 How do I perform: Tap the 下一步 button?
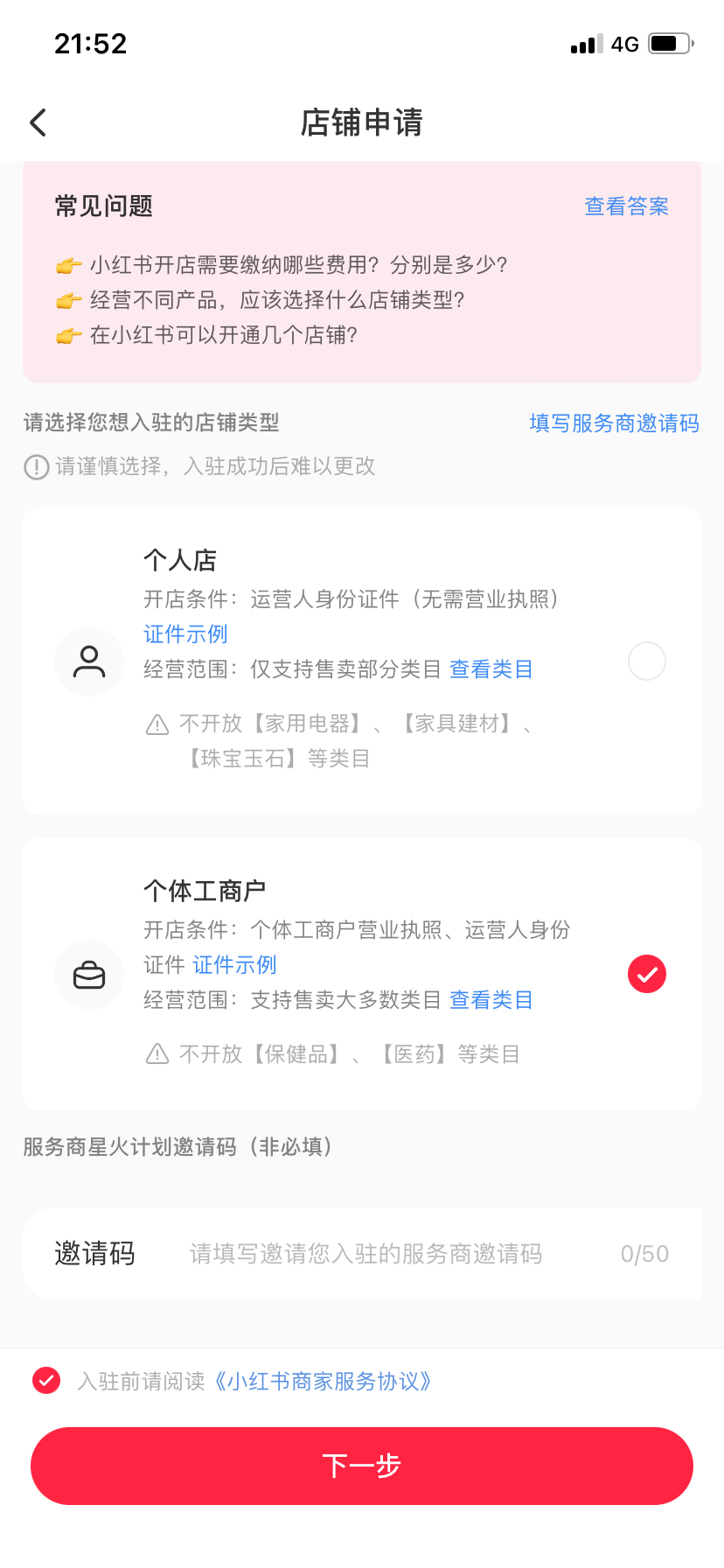(x=362, y=1466)
